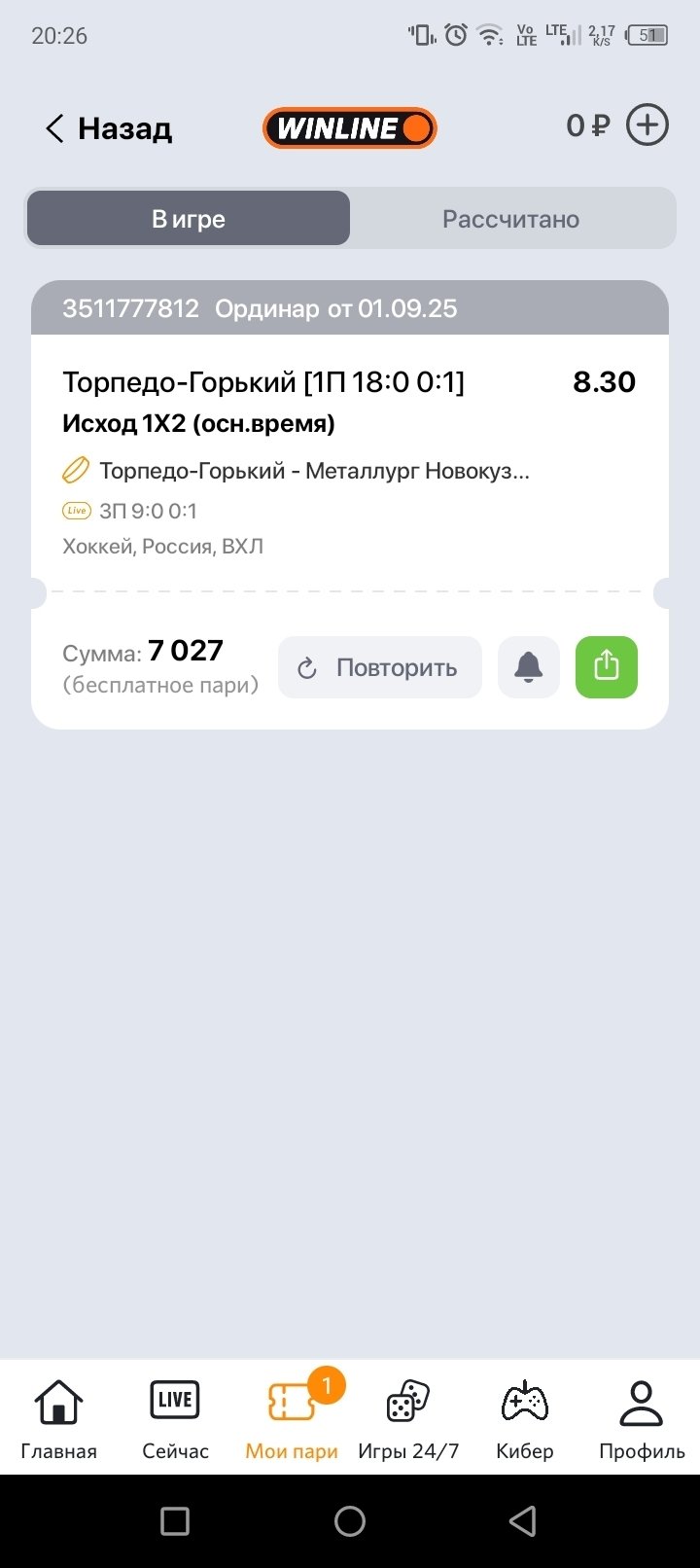The image size is (700, 1568).
Task: Open the Мои пари tab
Action: (292, 1418)
